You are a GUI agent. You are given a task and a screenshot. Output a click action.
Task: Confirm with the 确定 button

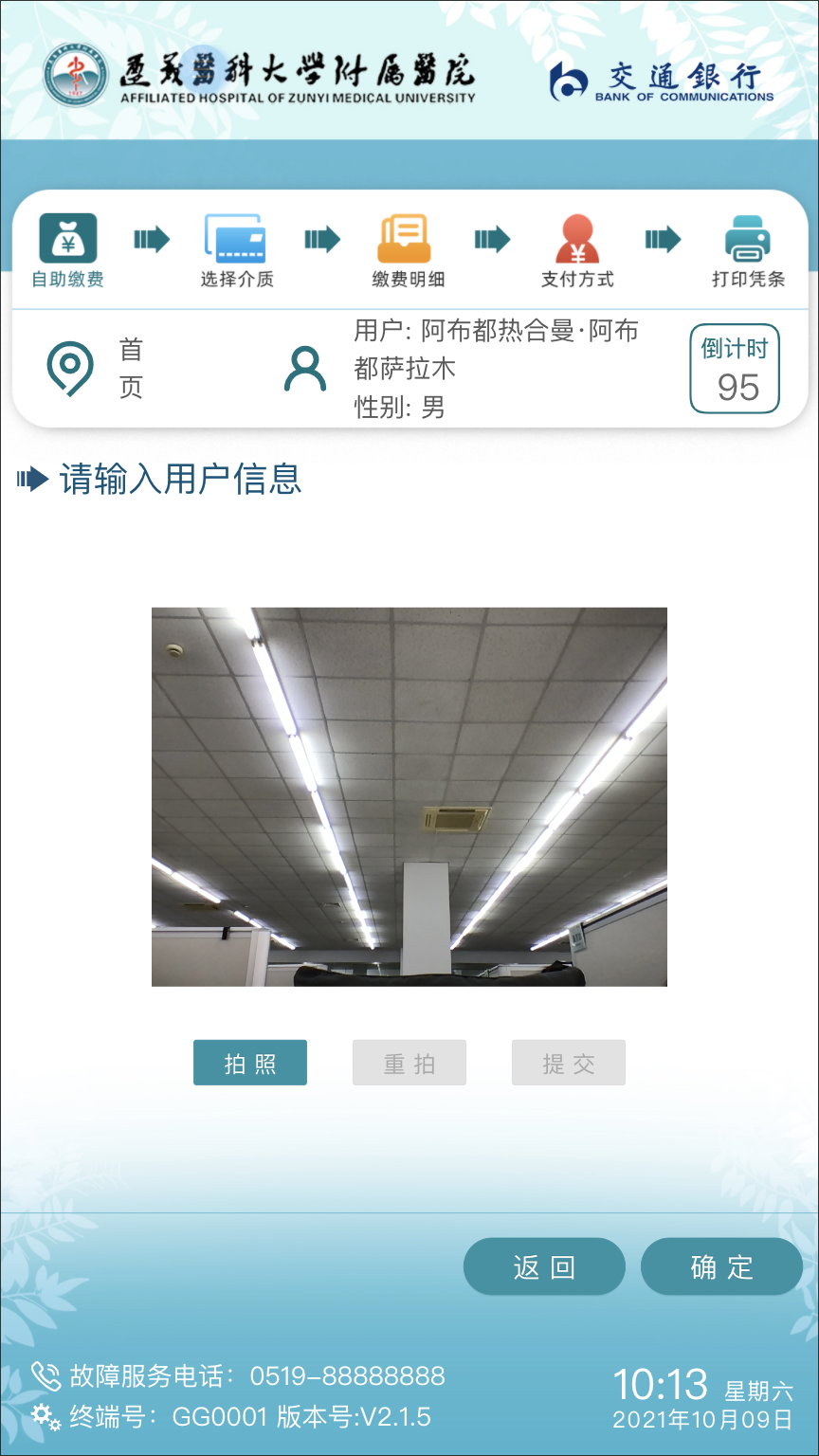coord(721,1266)
